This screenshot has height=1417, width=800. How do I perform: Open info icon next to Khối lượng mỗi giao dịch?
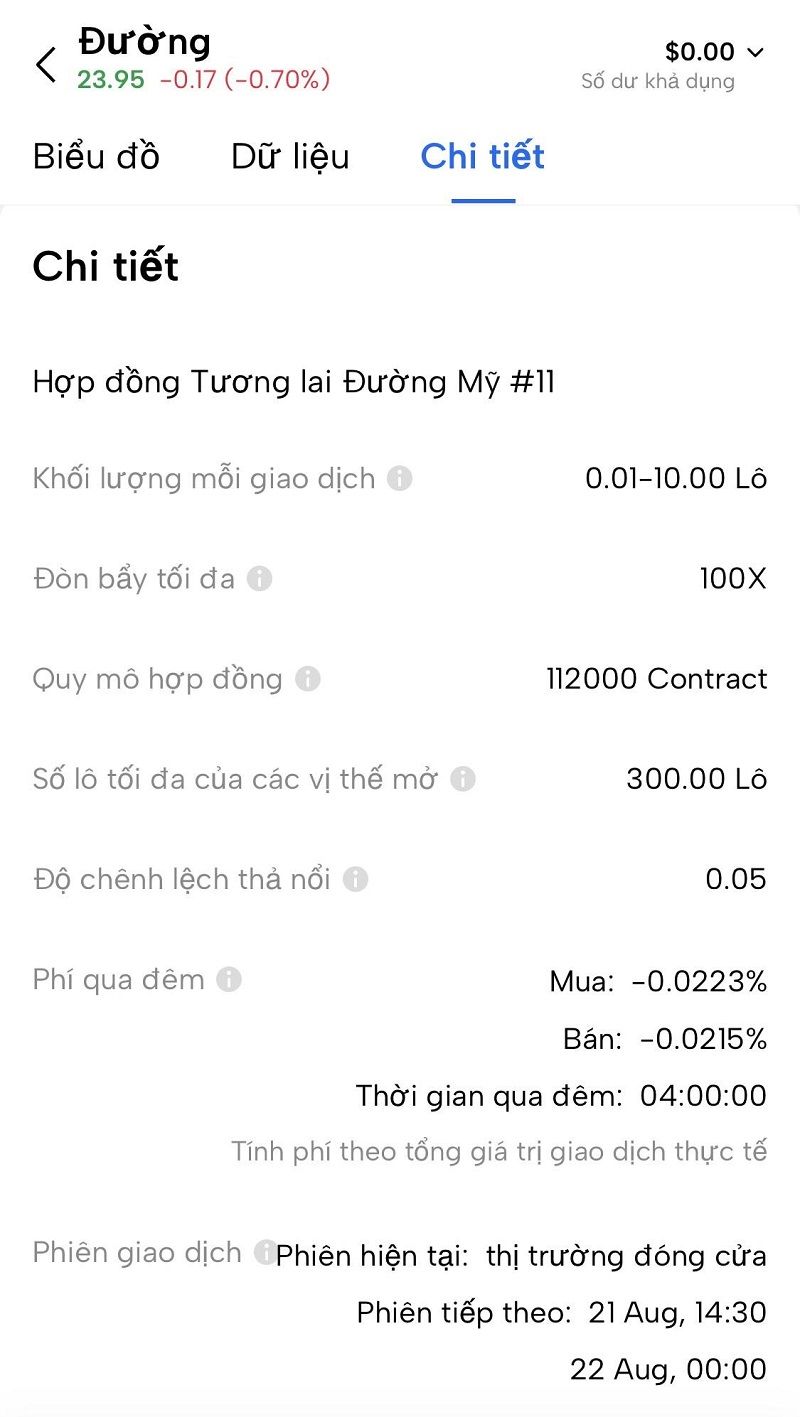pyautogui.click(x=400, y=479)
